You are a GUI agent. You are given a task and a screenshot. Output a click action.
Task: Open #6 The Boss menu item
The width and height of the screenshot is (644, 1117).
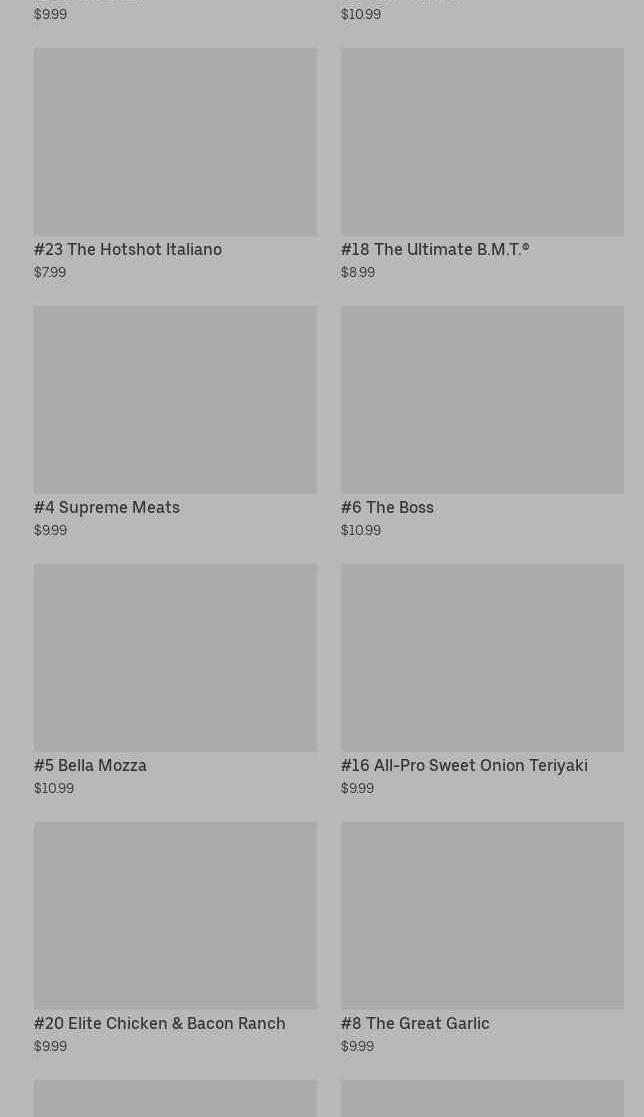[x=482, y=422]
